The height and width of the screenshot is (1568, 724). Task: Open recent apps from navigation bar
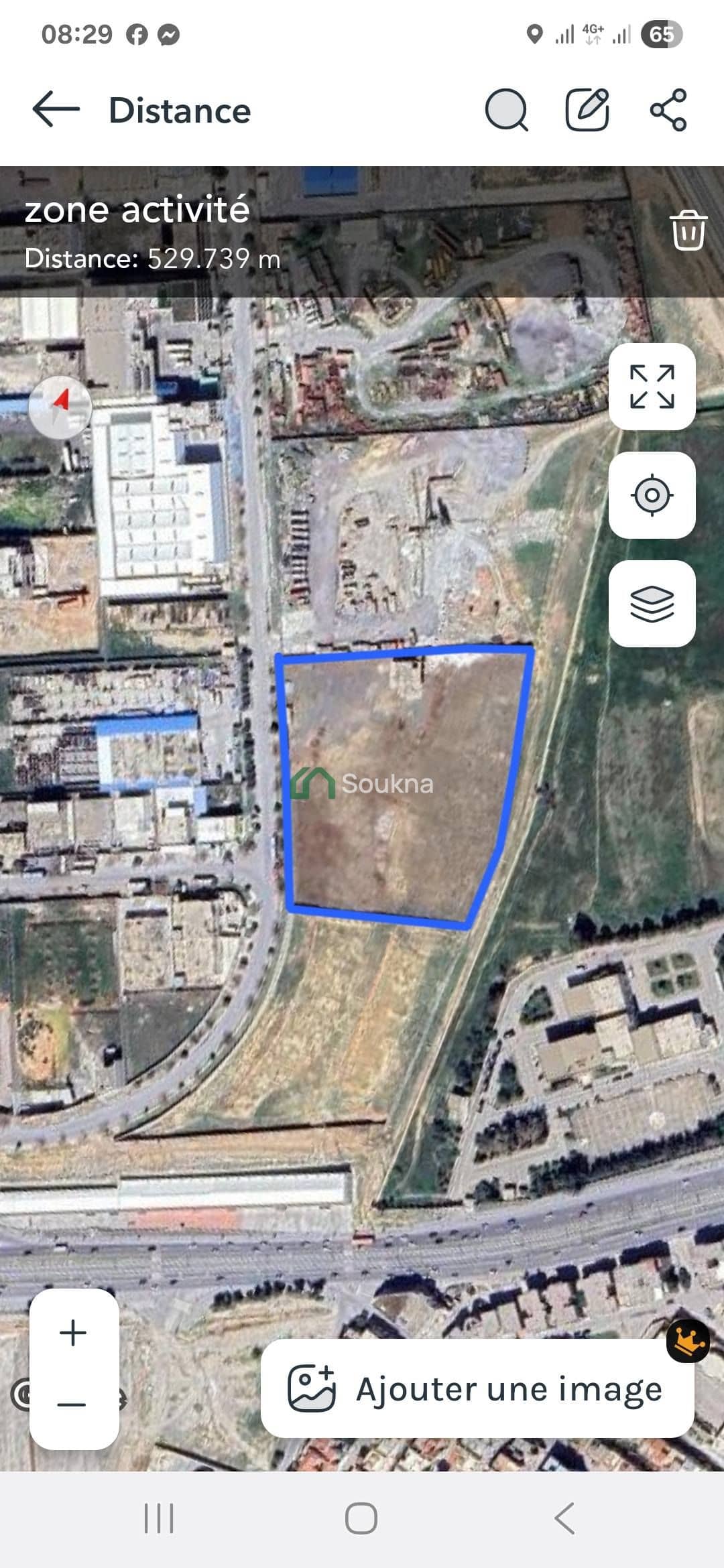(x=159, y=1518)
